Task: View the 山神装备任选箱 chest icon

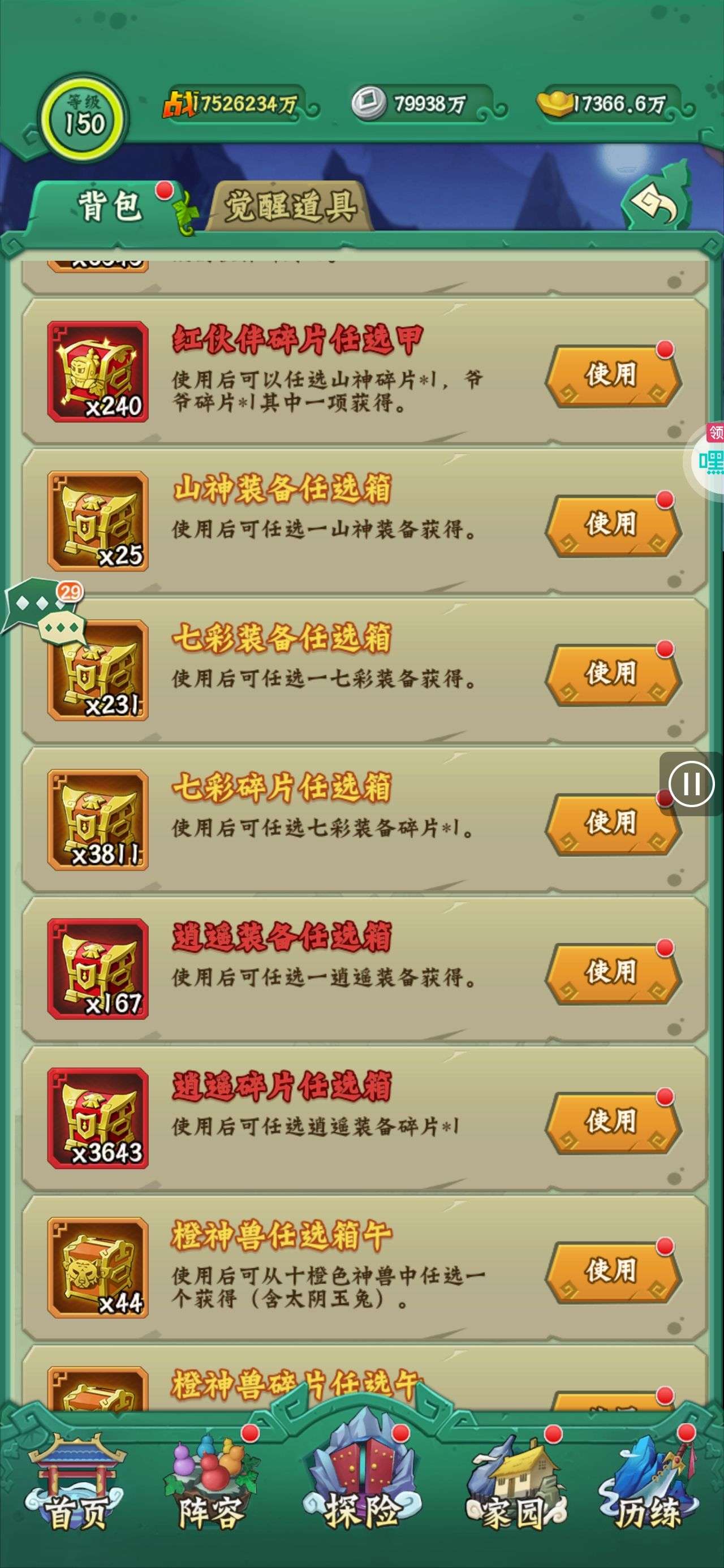Action: coord(98,521)
